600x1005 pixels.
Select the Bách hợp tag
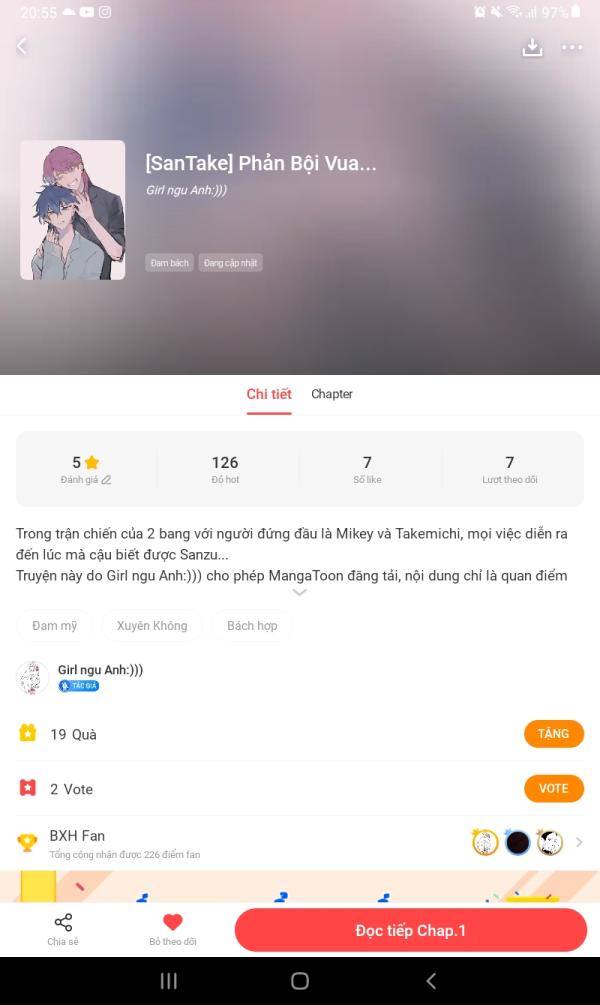(252, 626)
